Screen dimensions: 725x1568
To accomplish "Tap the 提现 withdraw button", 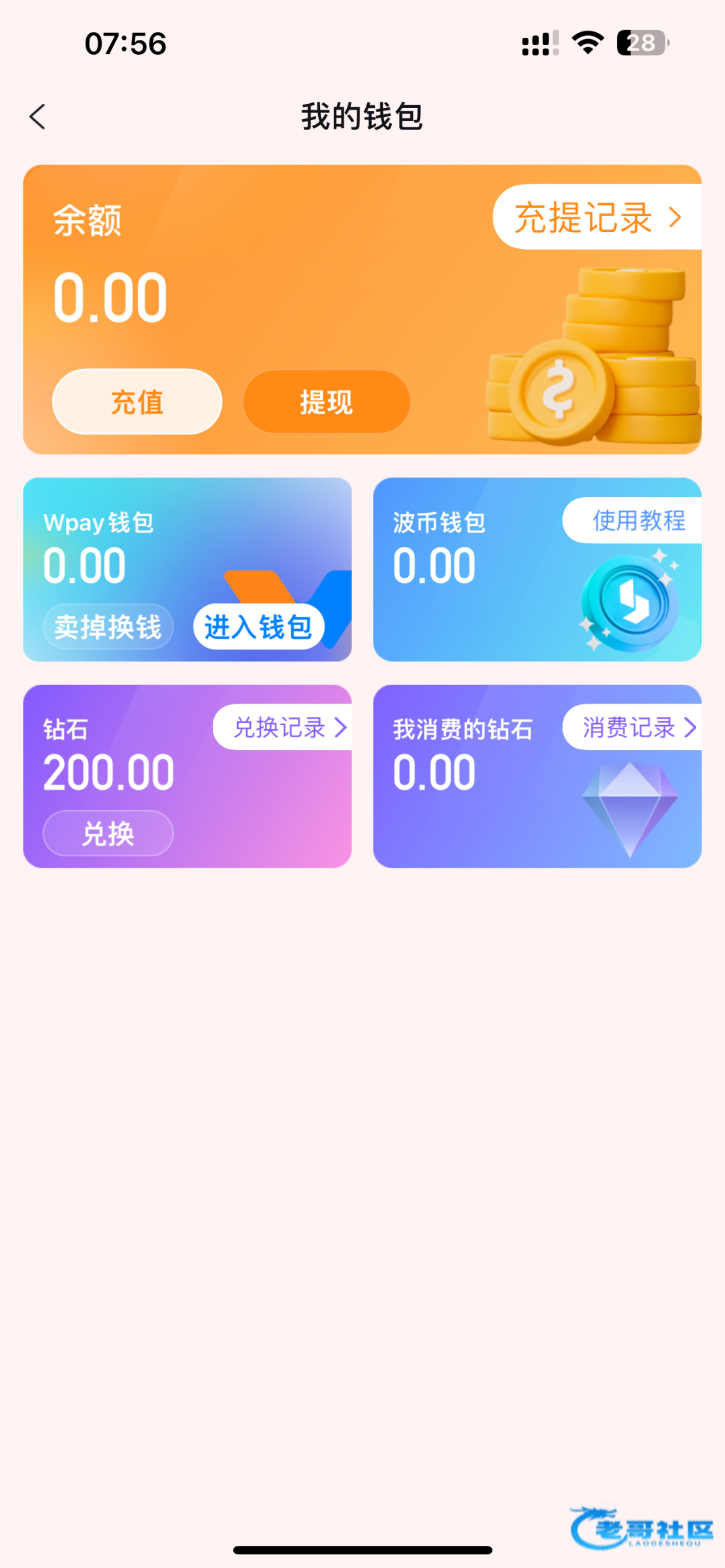I will point(326,402).
